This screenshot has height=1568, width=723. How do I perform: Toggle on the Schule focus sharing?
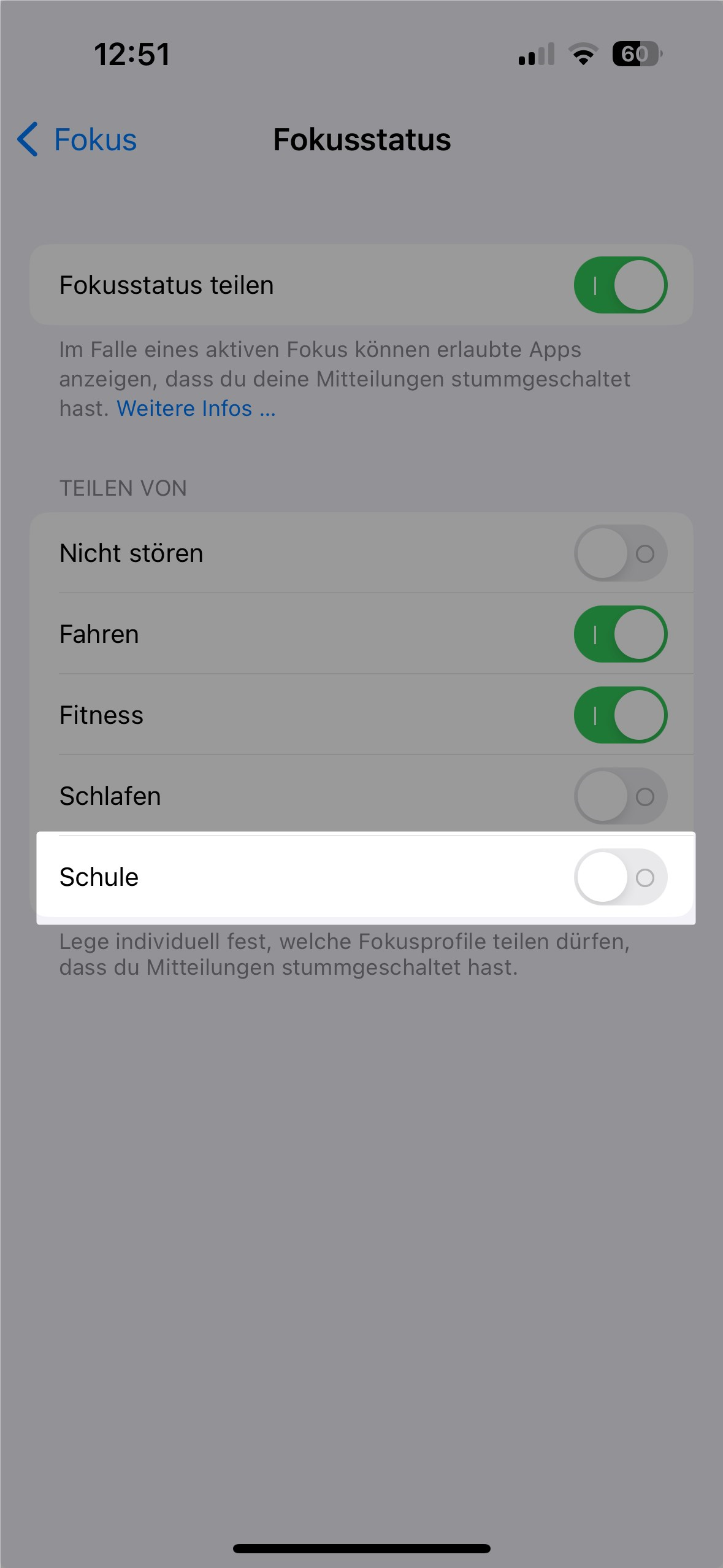(620, 877)
